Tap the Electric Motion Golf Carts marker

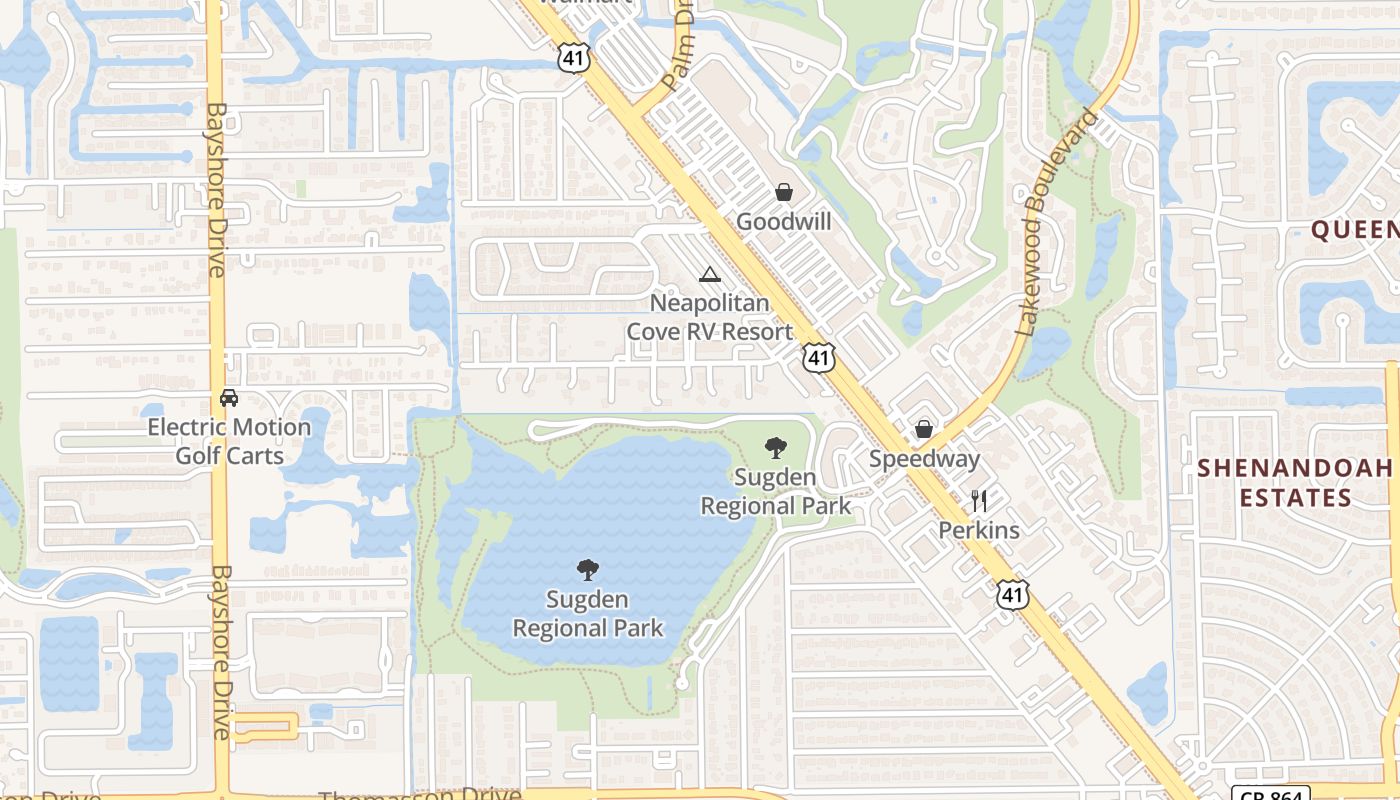(x=229, y=397)
